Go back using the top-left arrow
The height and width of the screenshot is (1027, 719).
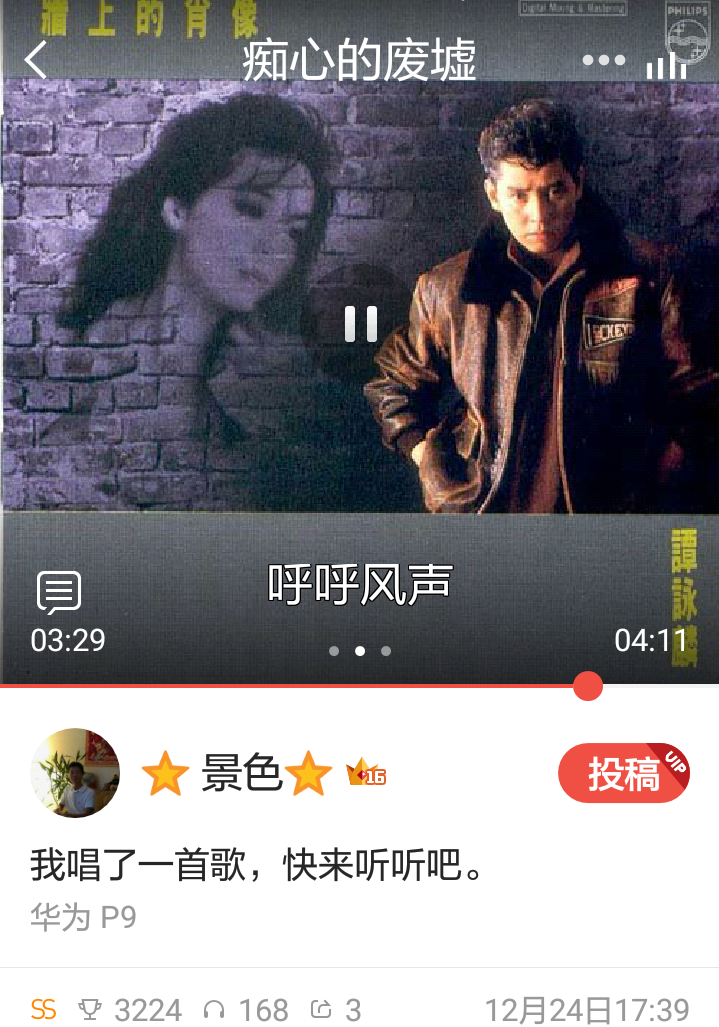(x=36, y=60)
